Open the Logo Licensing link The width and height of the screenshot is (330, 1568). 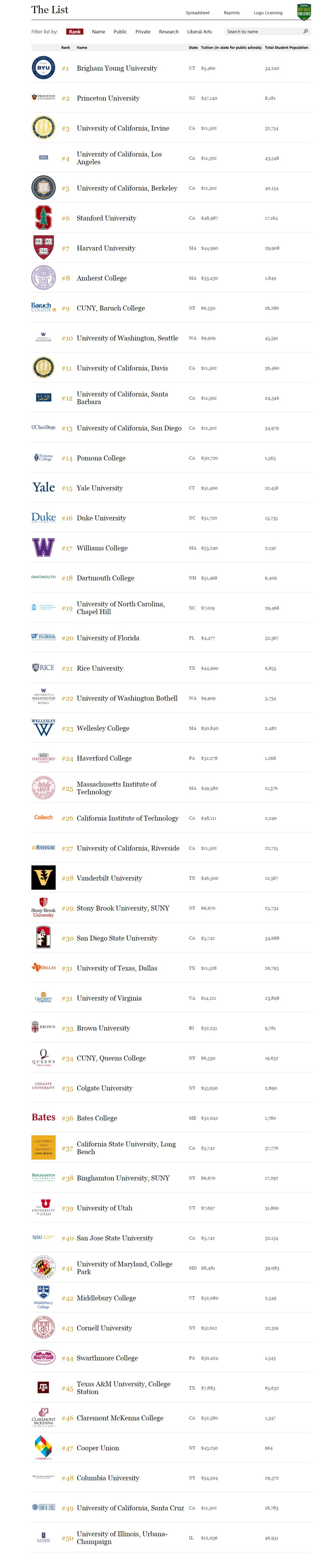click(268, 13)
